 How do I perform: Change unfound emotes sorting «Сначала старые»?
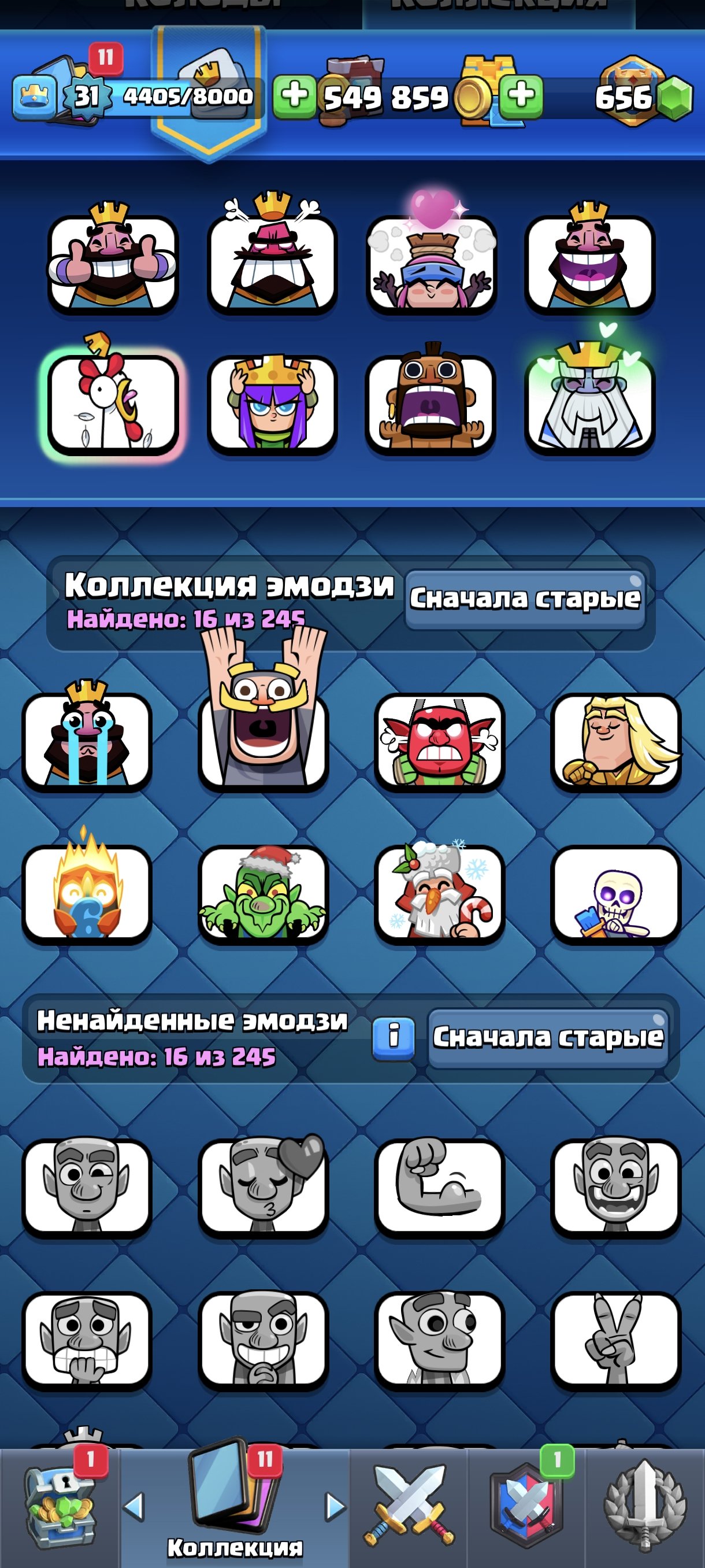547,1037
